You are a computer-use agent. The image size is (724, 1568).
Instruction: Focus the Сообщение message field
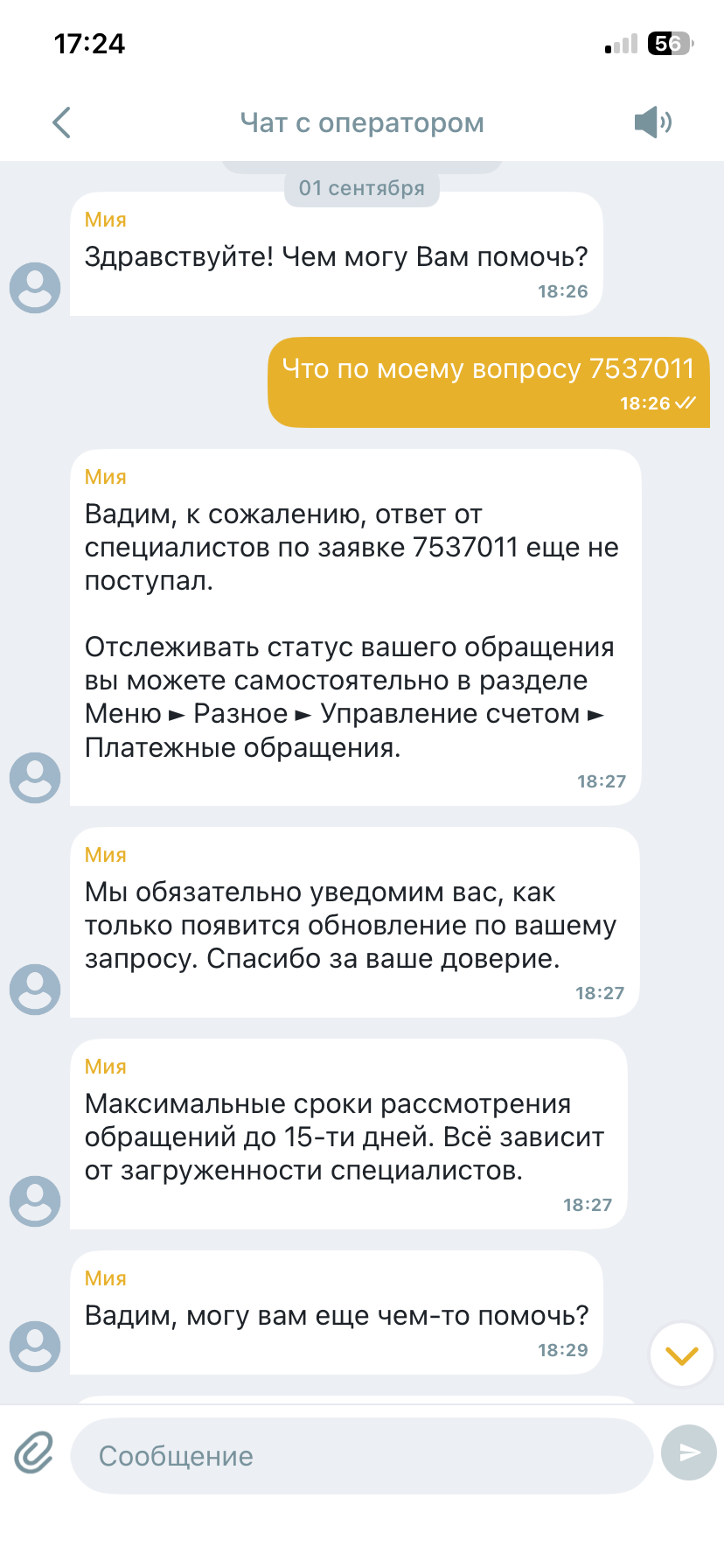pyautogui.click(x=360, y=1456)
